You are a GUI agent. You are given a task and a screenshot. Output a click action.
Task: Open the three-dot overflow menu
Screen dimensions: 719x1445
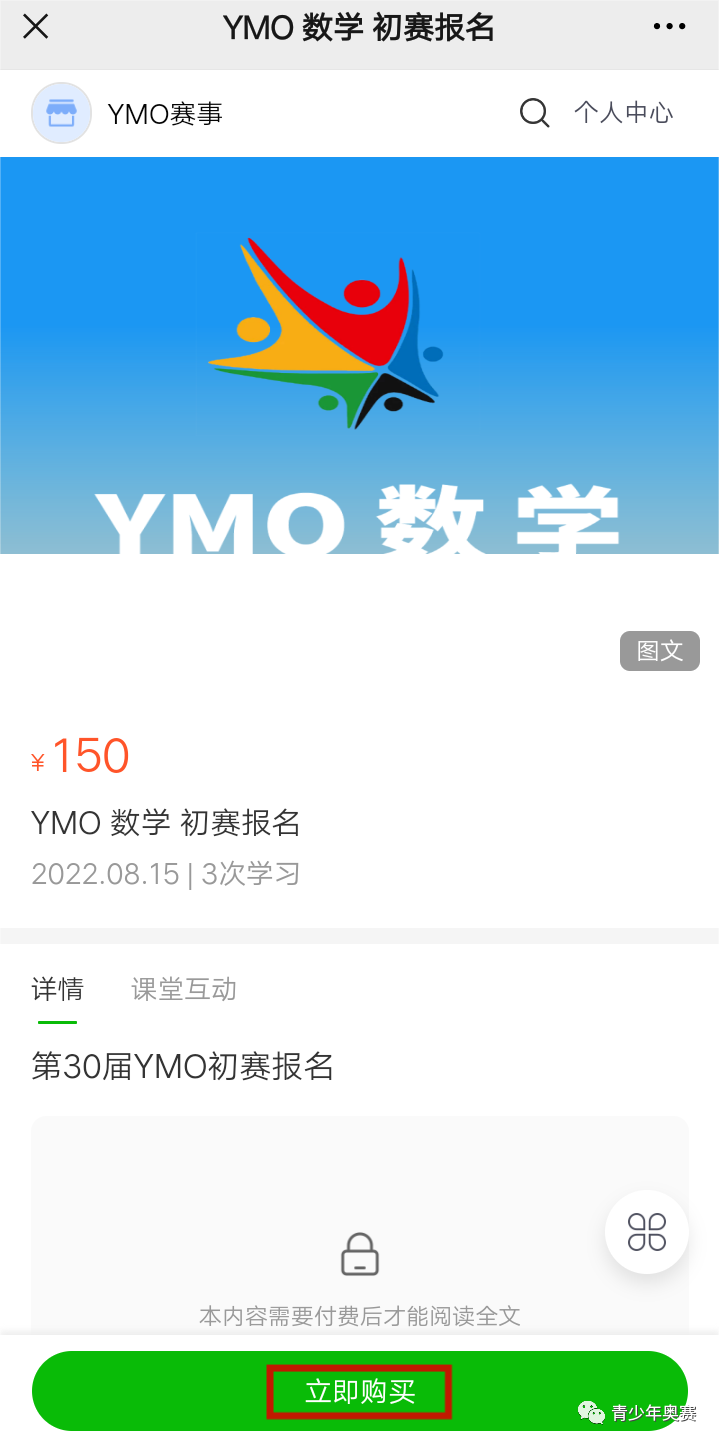coord(669,27)
